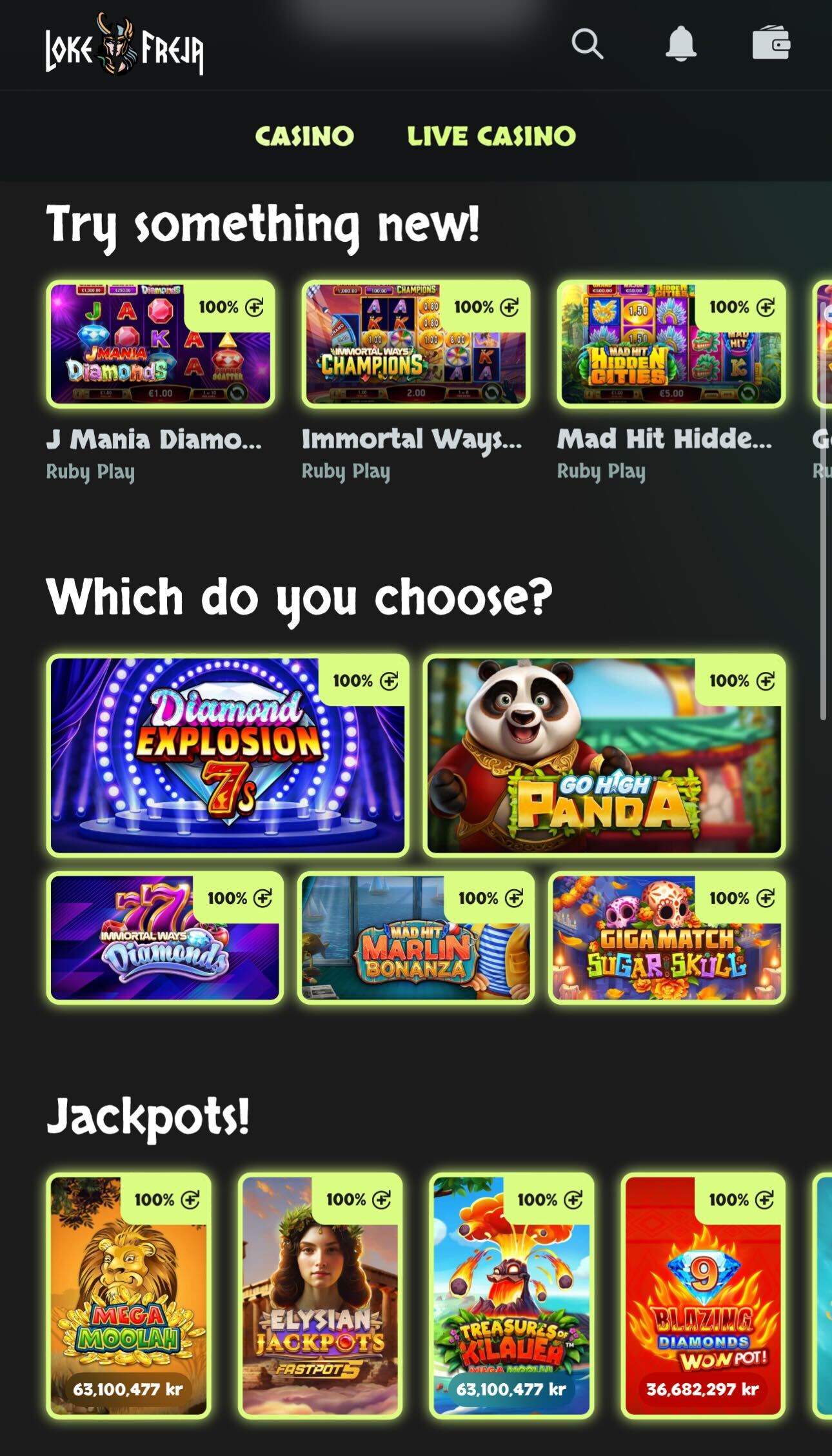Launch Immortal Ways Champions game
This screenshot has height=1456, width=832.
[x=415, y=344]
